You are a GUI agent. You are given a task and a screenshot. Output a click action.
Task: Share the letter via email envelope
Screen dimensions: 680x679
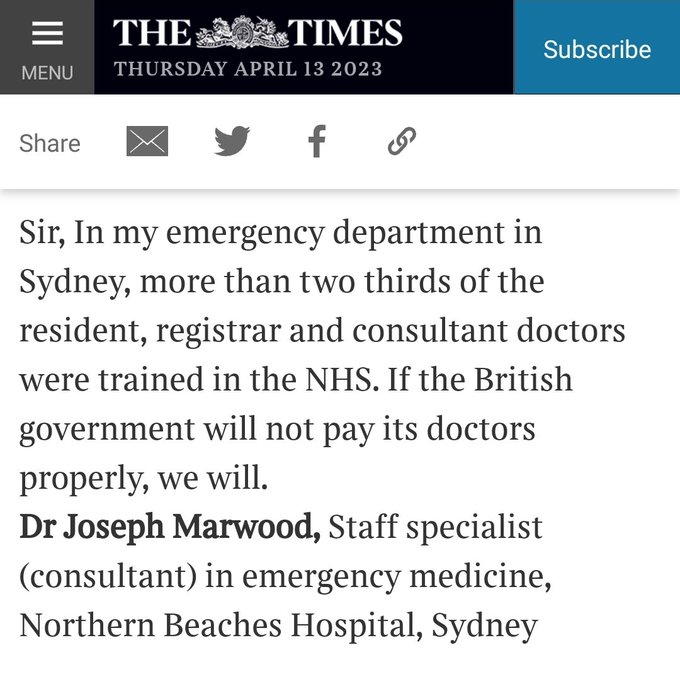tap(147, 142)
